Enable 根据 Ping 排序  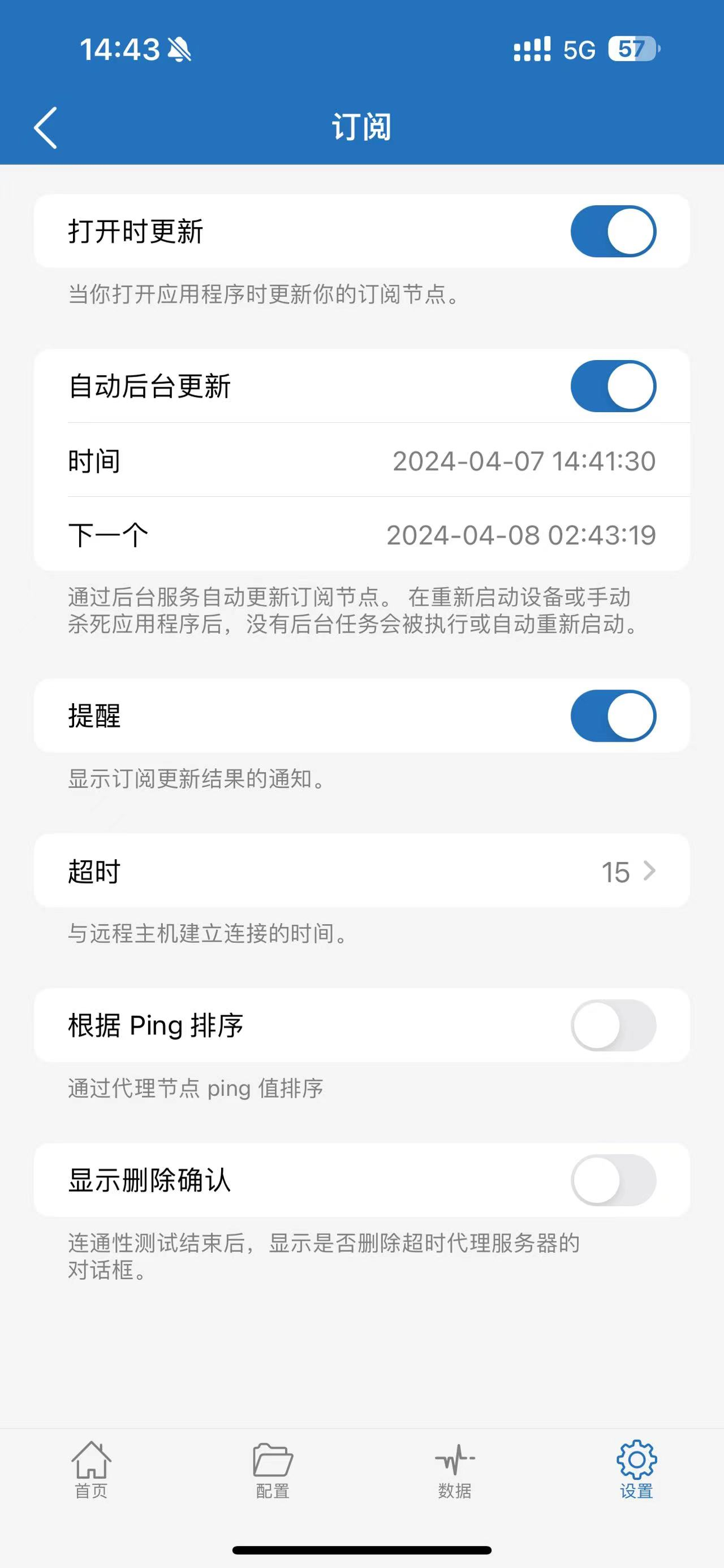pos(613,1026)
